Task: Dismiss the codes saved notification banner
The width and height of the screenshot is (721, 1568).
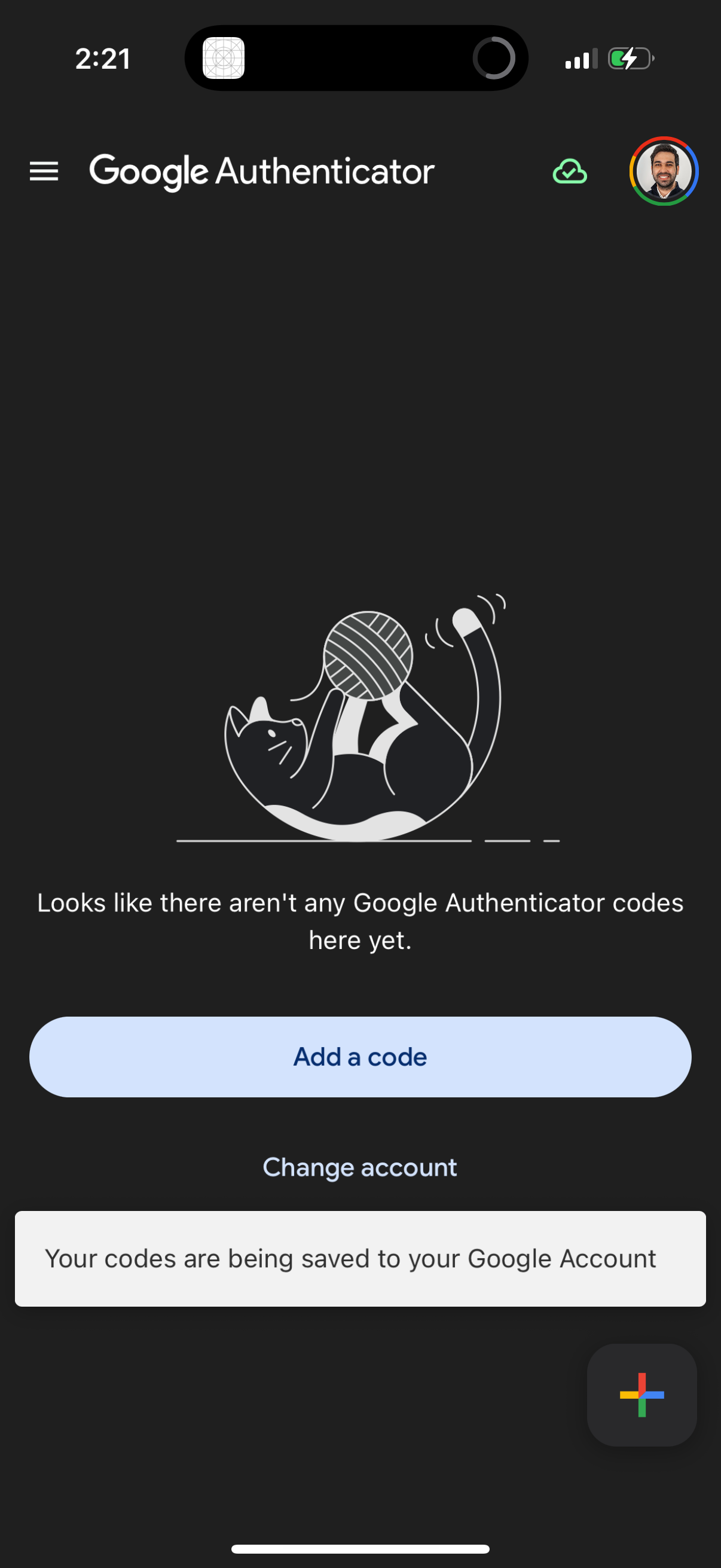Action: pos(360,1258)
